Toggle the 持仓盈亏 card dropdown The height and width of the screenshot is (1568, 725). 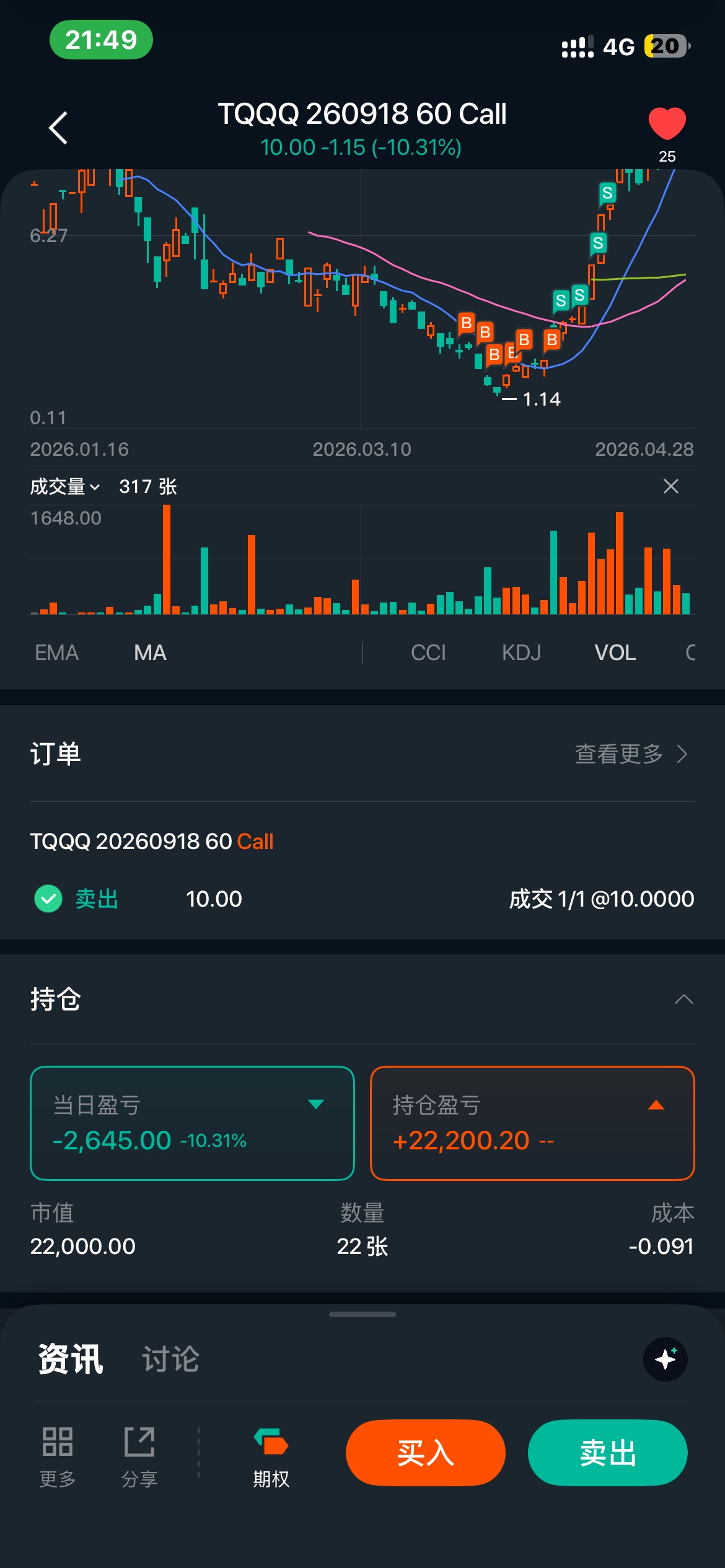pos(656,1105)
